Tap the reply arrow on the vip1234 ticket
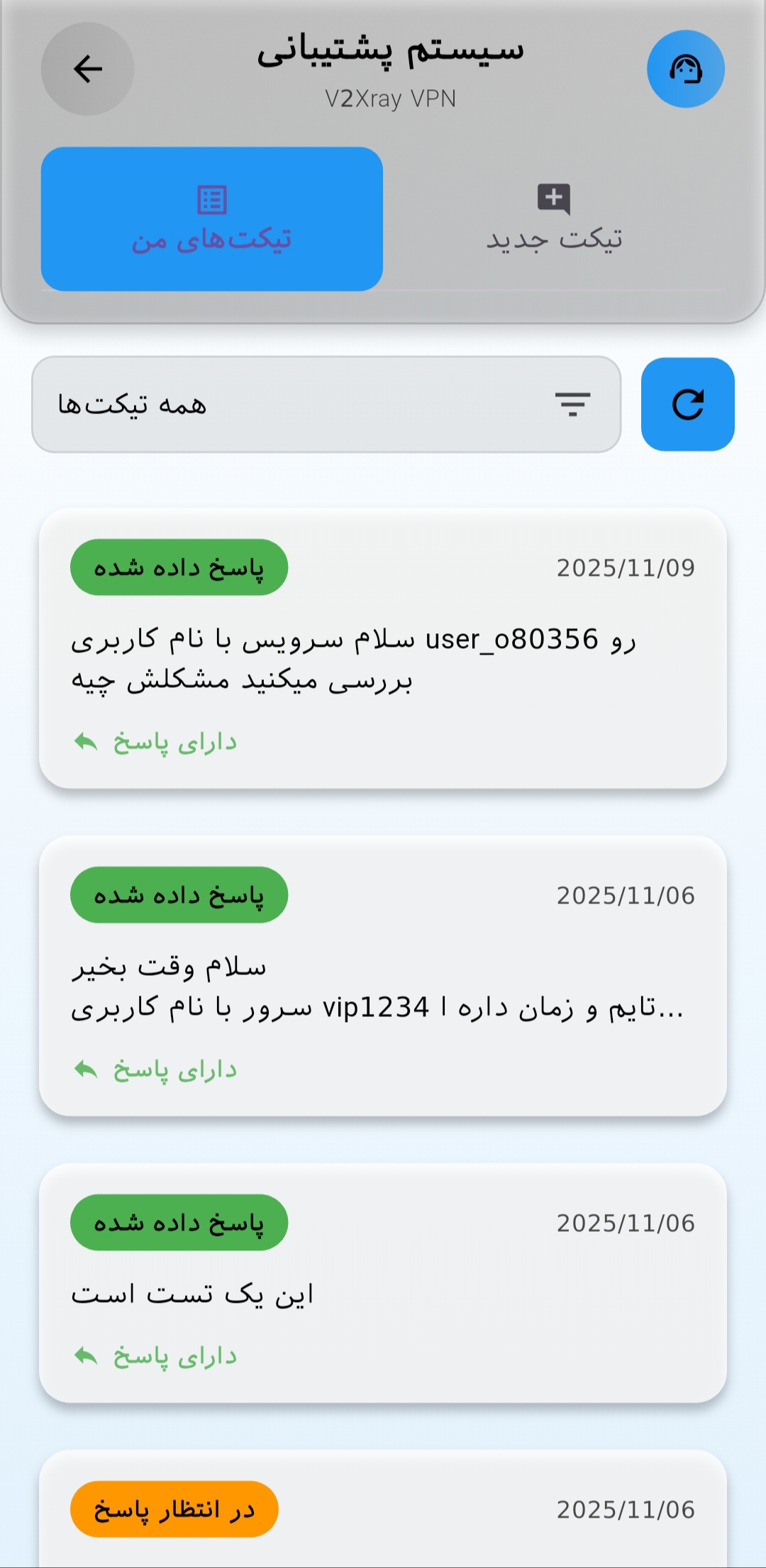This screenshot has height=1568, width=766. tap(86, 1070)
